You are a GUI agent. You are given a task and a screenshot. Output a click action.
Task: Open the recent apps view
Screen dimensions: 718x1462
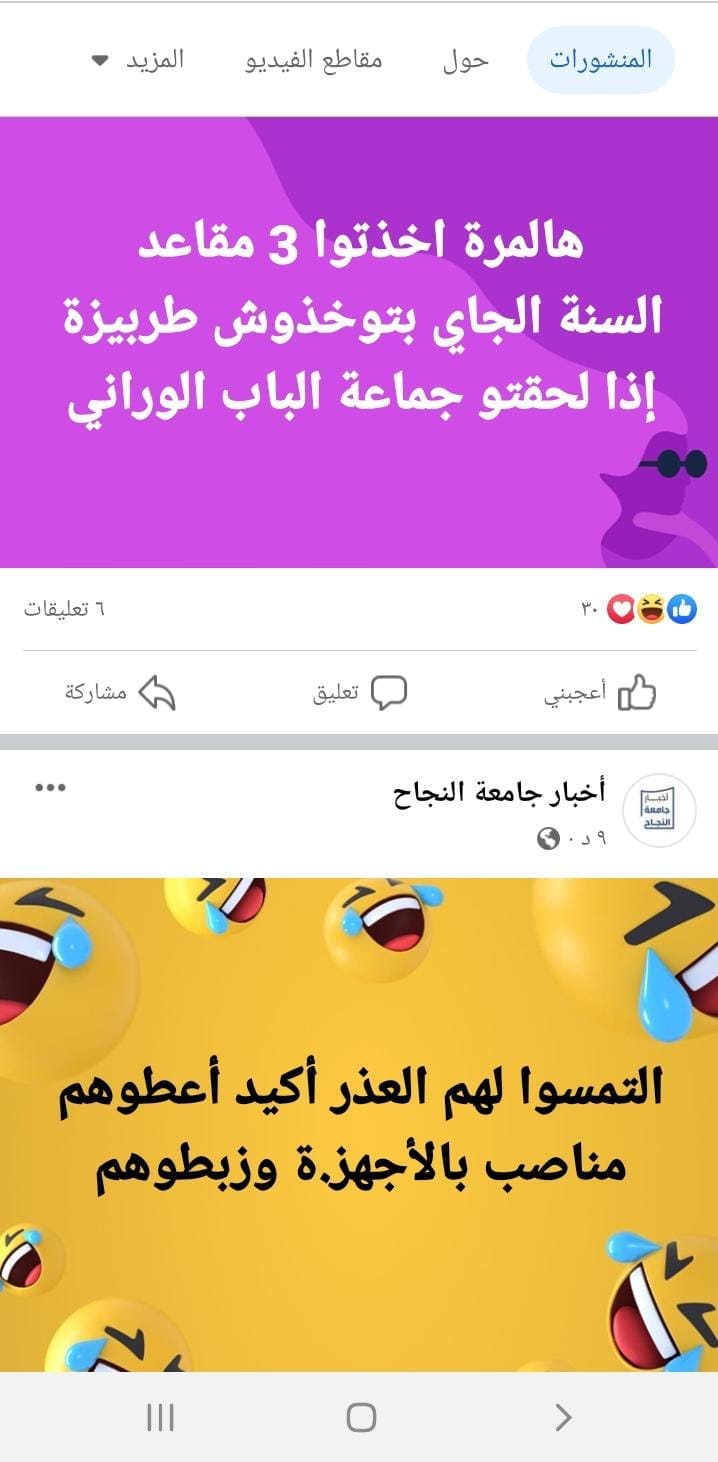coord(160,1417)
